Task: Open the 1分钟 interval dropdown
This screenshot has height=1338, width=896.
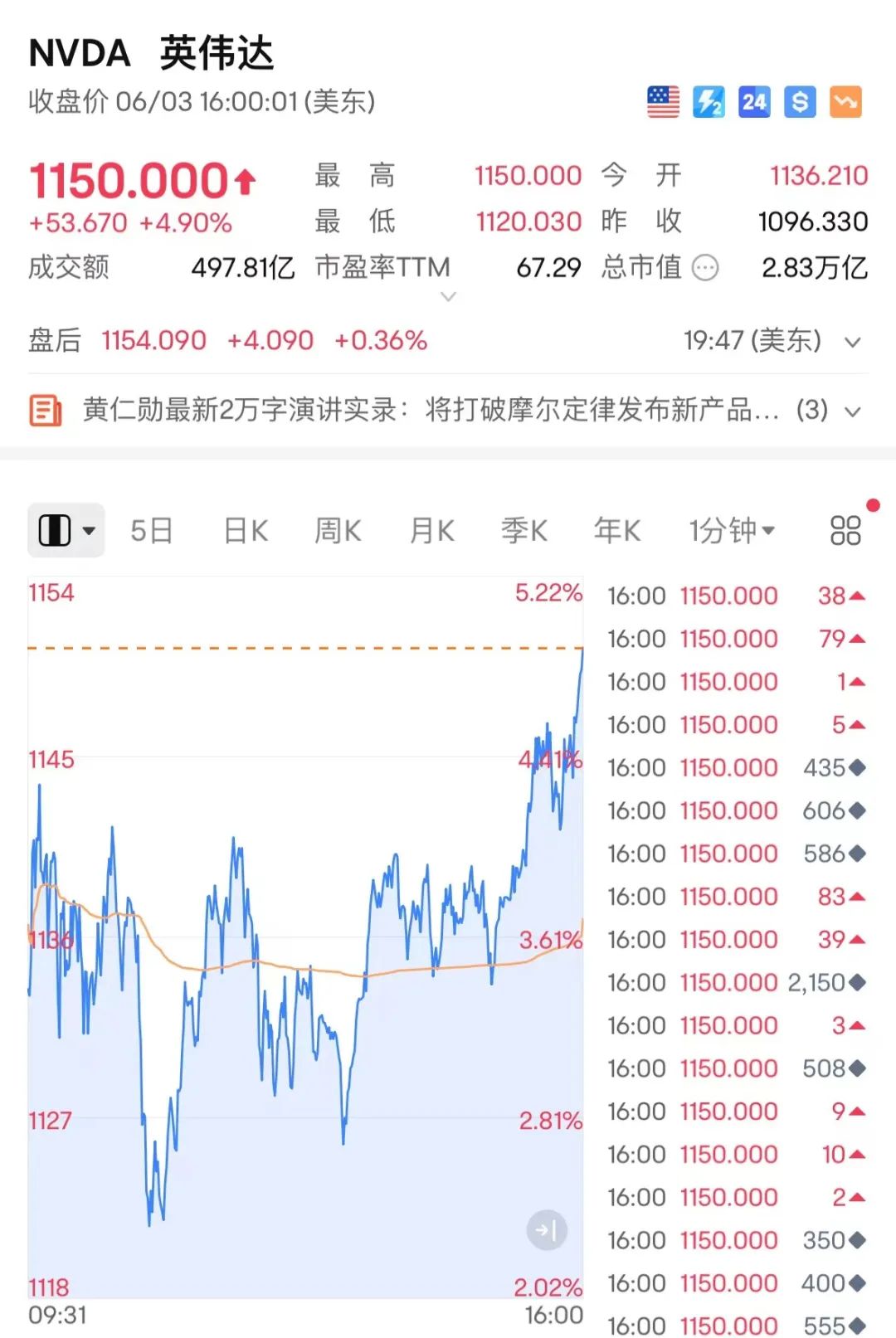Action: click(731, 530)
